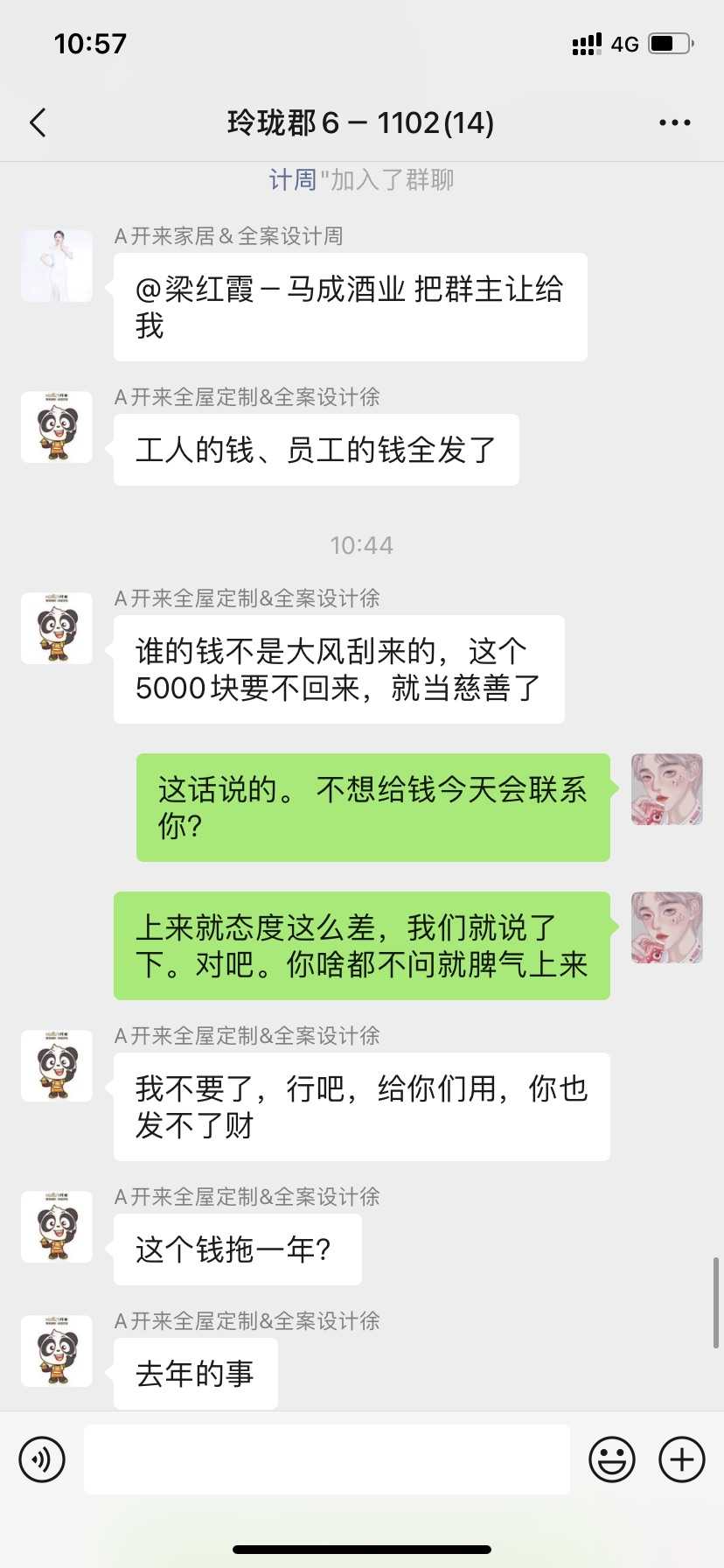Open the panda avatar beside 去年的事
The width and height of the screenshot is (724, 1568).
57,1351
